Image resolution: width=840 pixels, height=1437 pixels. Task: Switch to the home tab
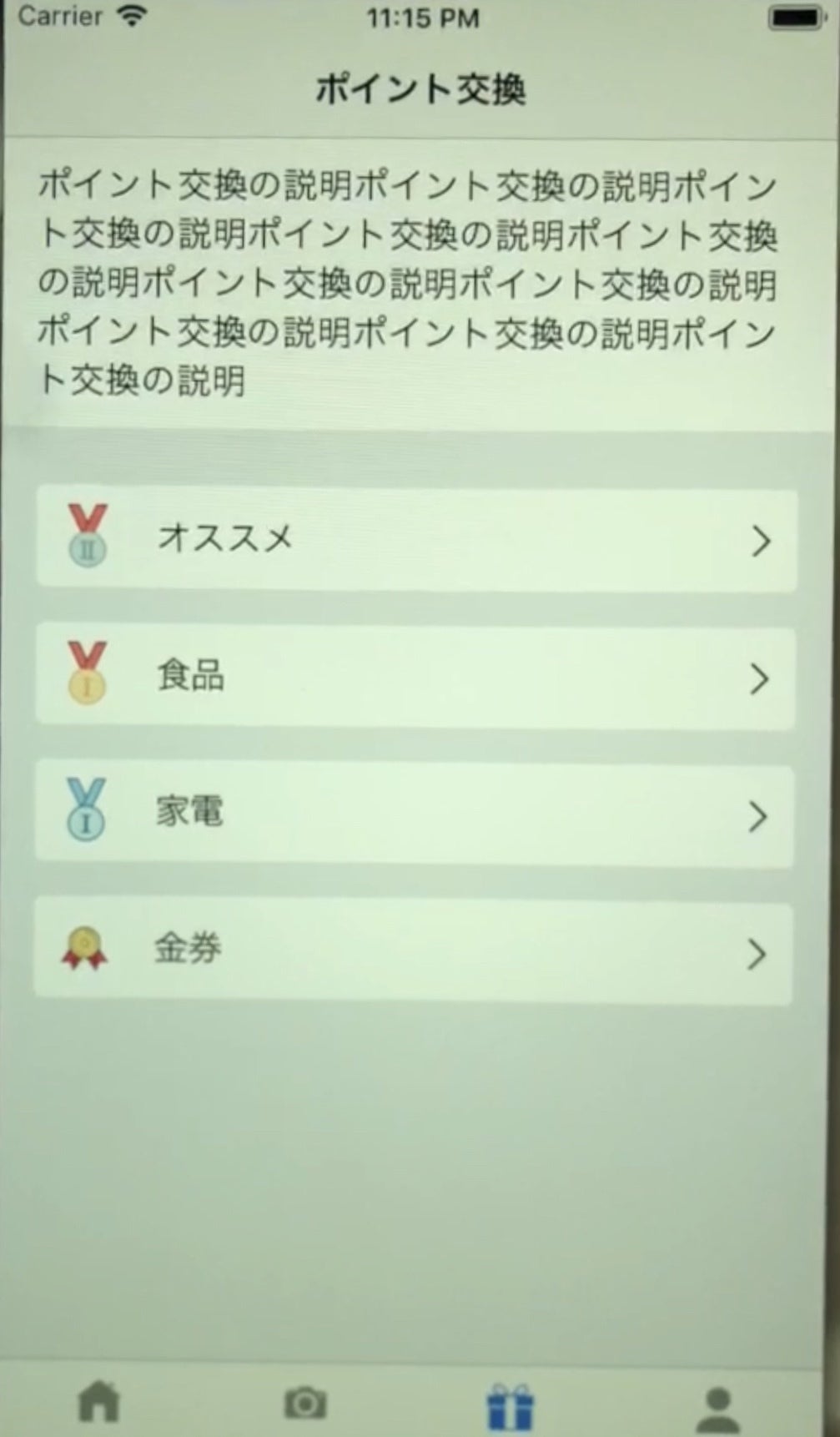click(99, 1402)
